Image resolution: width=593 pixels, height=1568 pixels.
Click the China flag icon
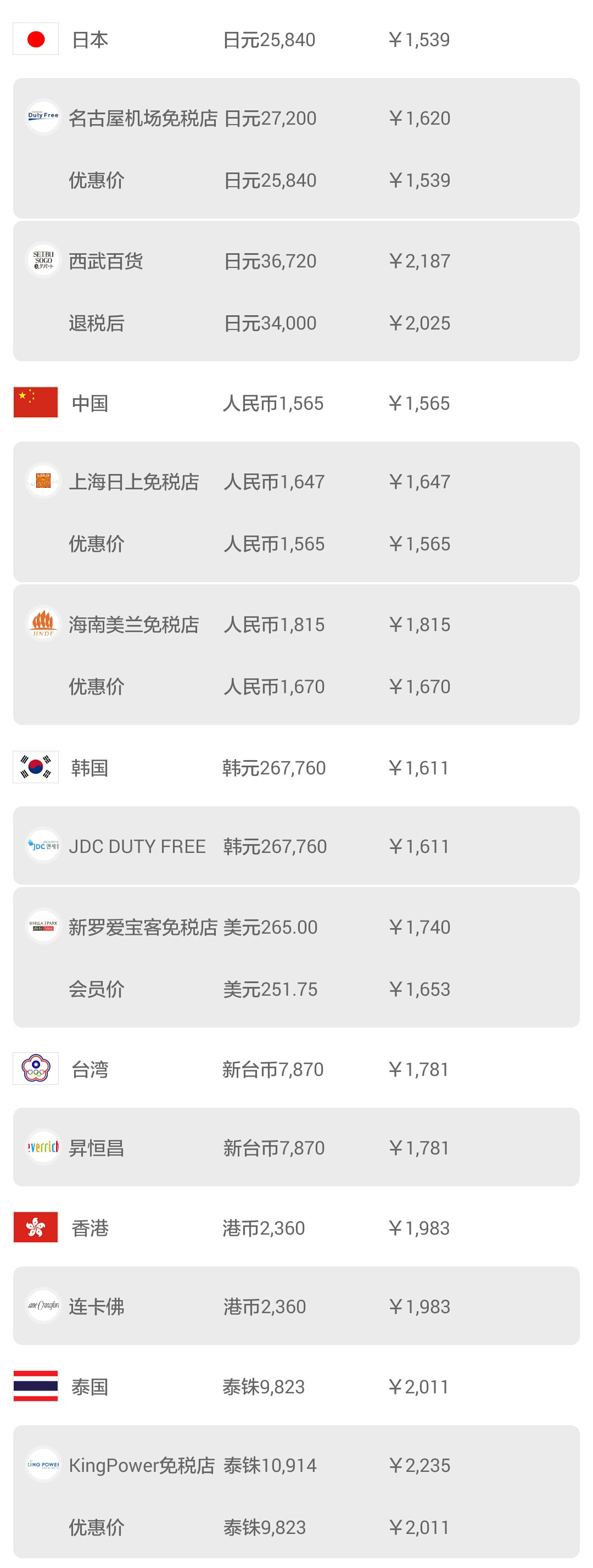[36, 401]
